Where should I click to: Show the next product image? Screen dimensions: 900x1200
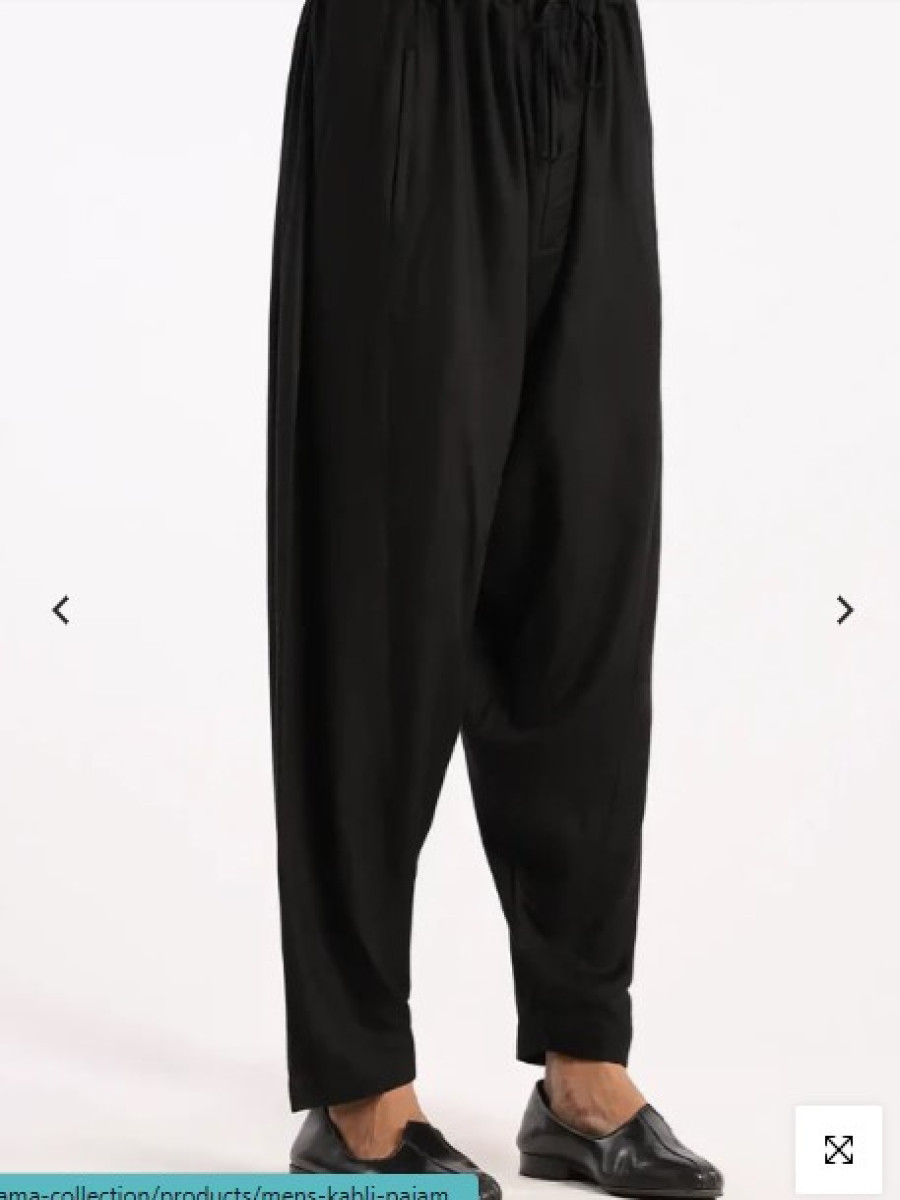(x=845, y=609)
